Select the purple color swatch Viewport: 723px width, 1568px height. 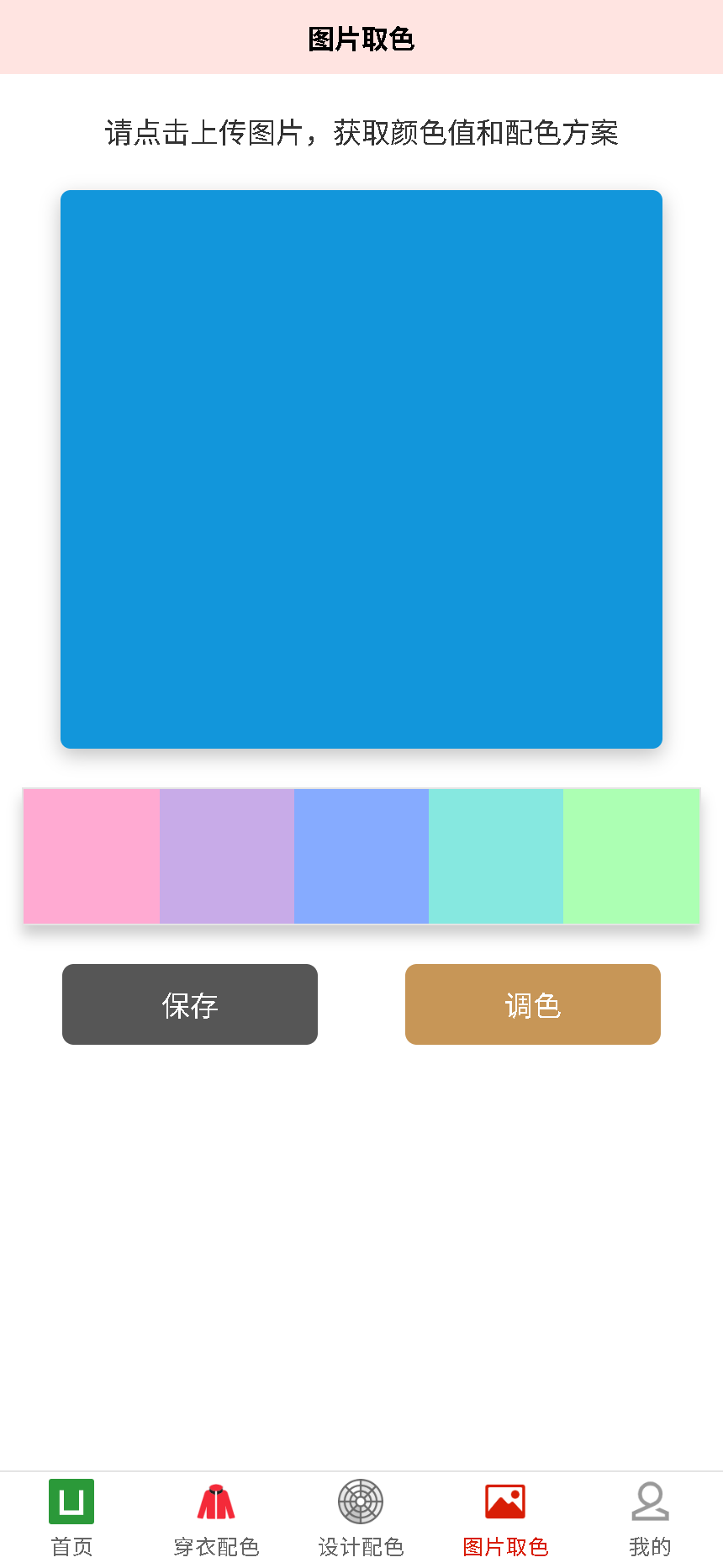(x=226, y=856)
